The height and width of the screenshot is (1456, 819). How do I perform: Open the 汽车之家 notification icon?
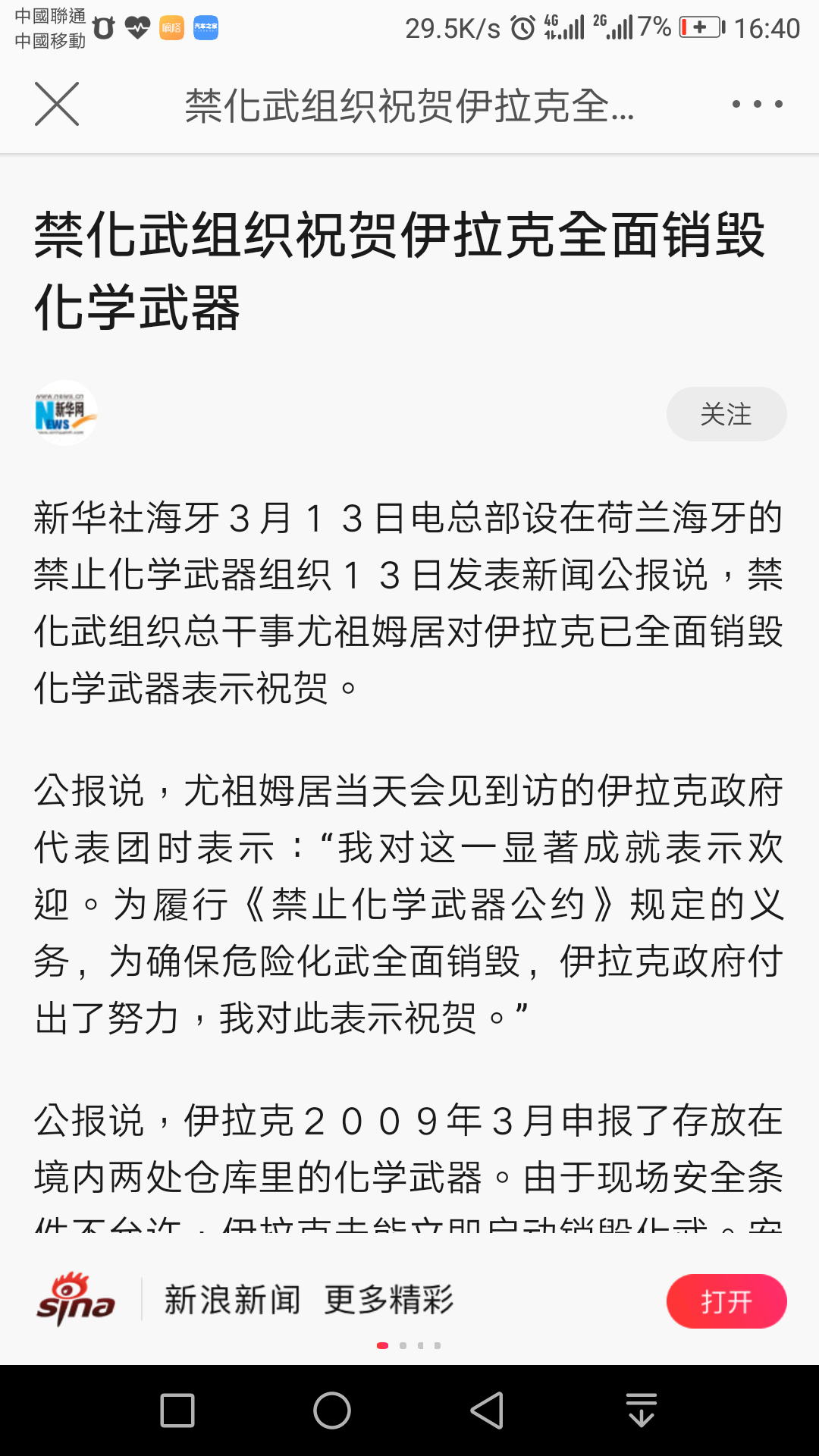click(205, 28)
